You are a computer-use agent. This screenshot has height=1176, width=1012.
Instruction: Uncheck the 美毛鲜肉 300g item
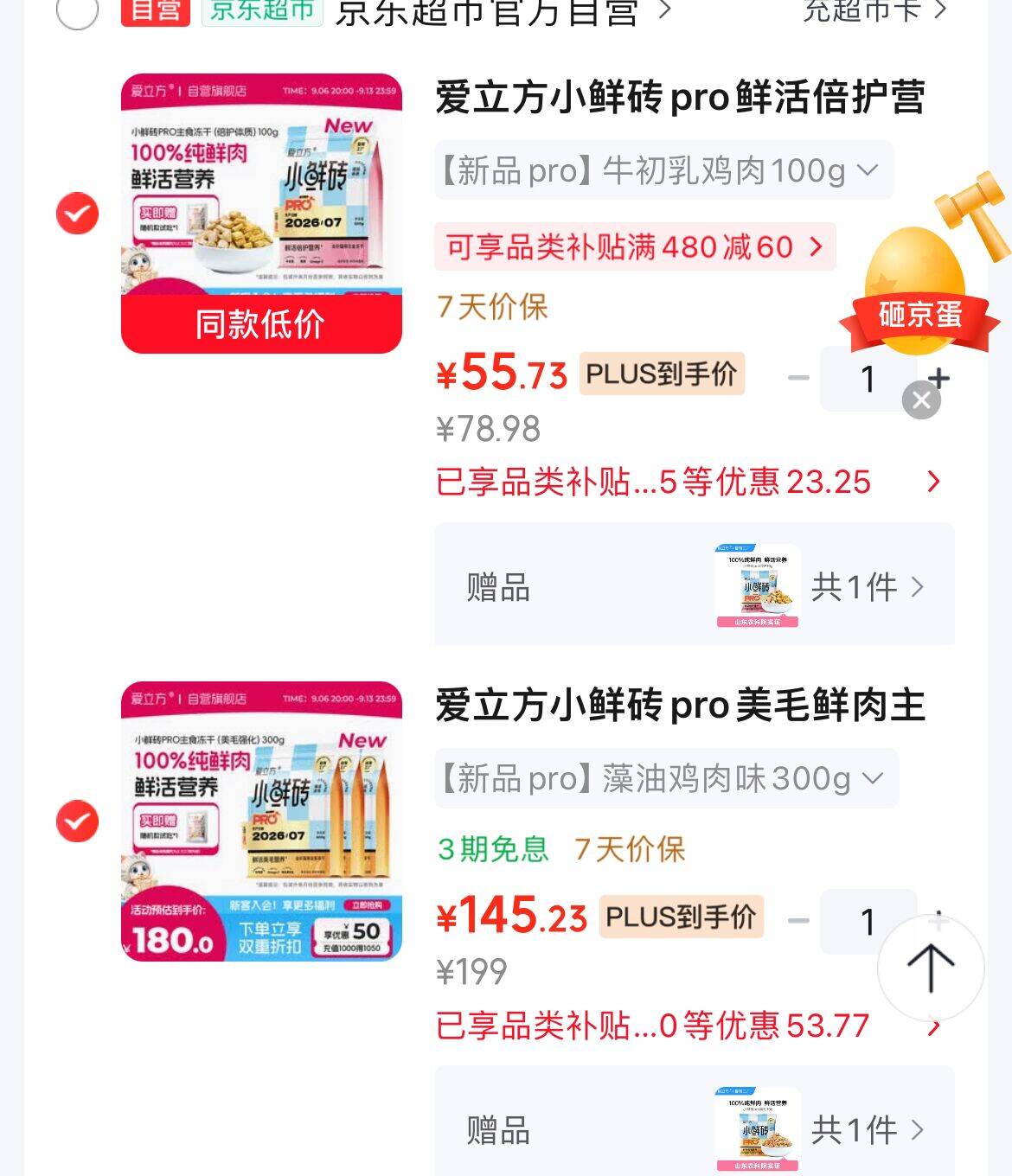click(x=78, y=821)
